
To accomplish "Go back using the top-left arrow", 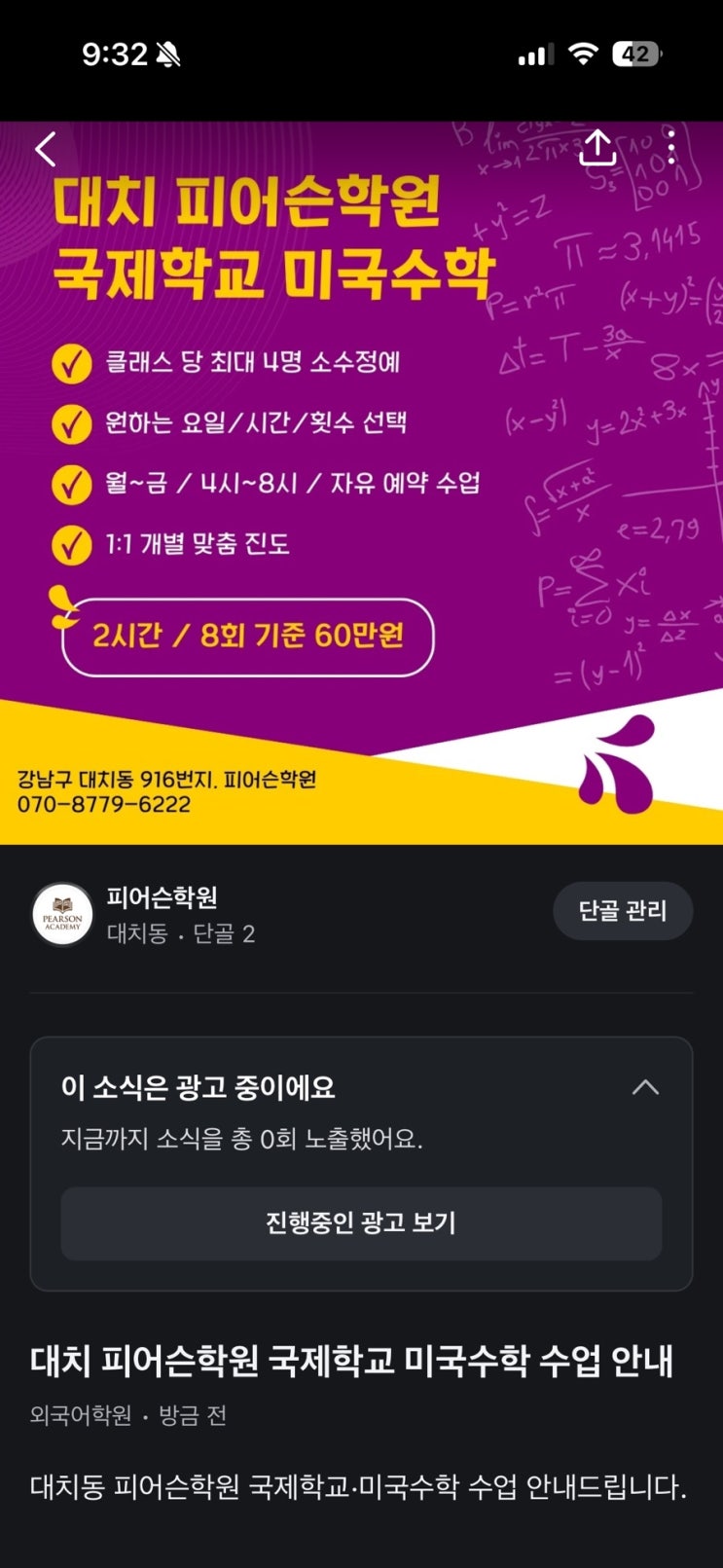I will point(46,150).
